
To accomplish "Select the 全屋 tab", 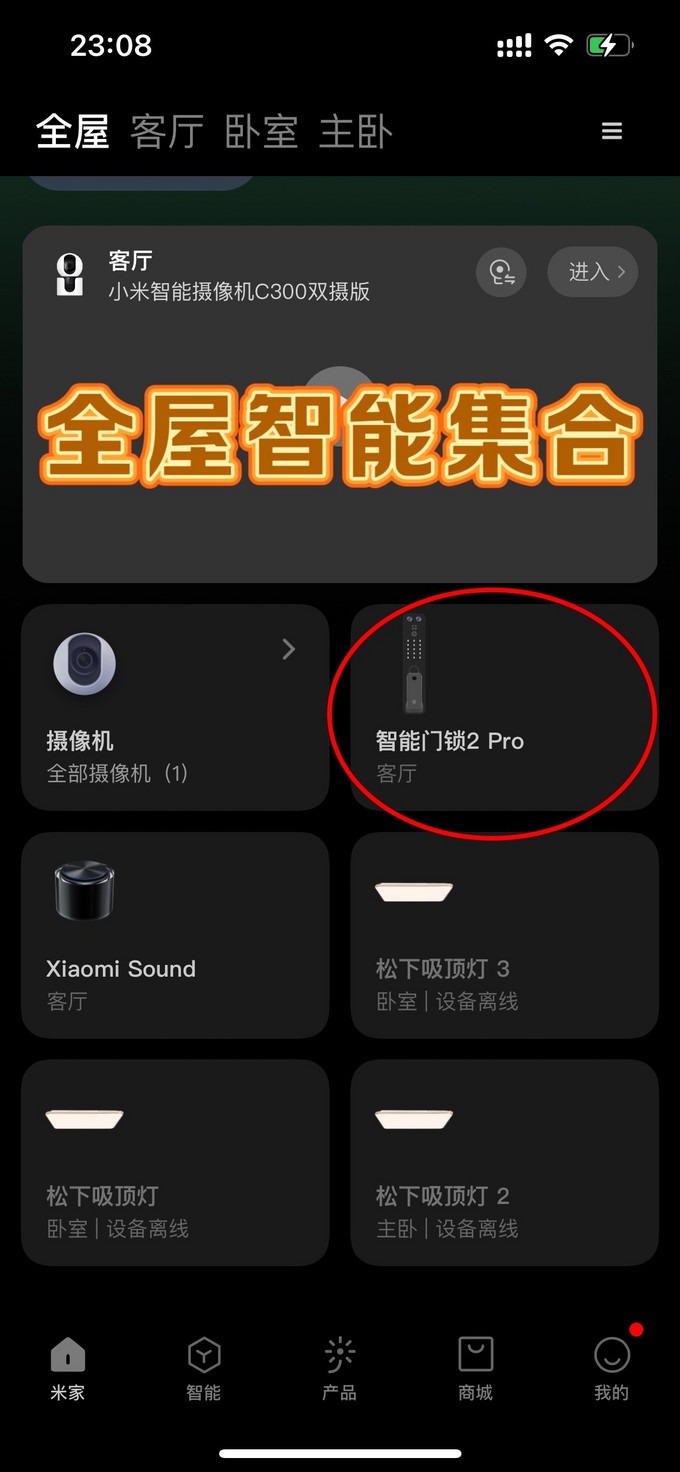I will (73, 132).
